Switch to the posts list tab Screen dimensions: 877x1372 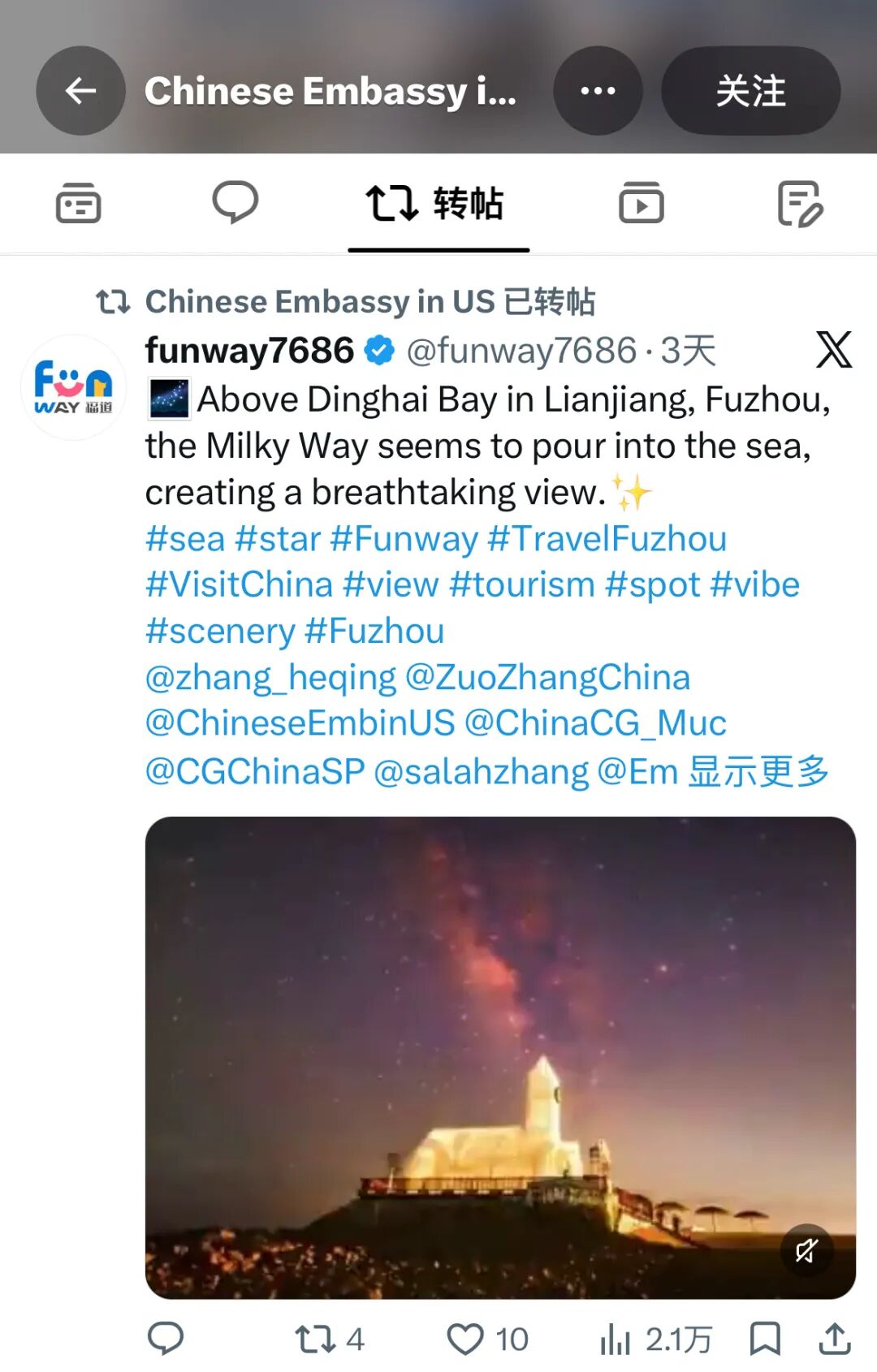coord(78,203)
